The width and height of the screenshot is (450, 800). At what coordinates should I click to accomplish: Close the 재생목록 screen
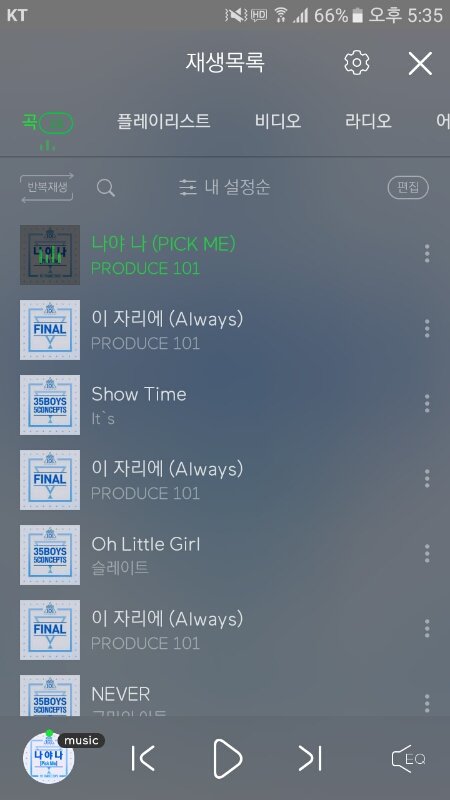pyautogui.click(x=420, y=63)
